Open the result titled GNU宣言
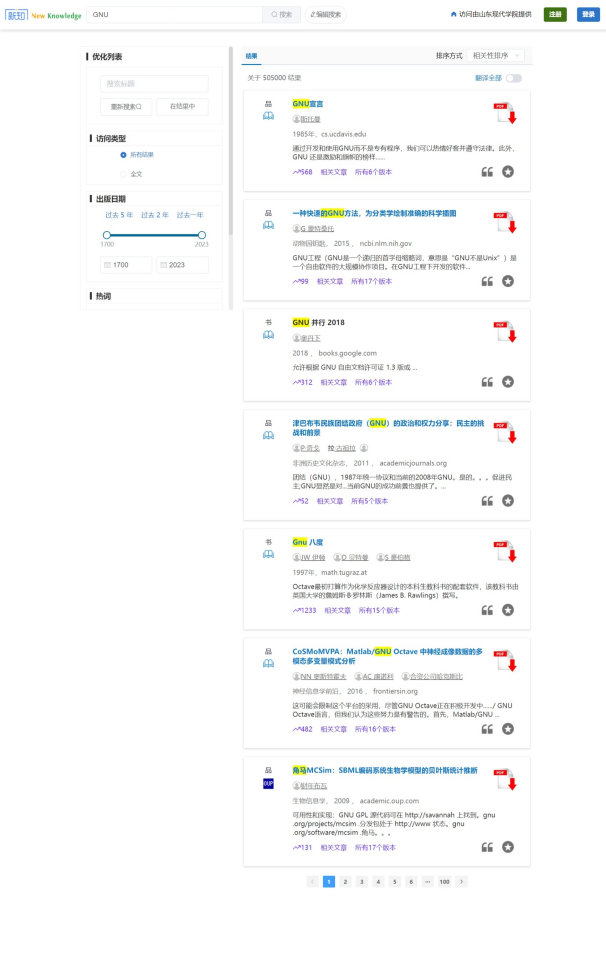606x953 pixels. click(x=308, y=104)
